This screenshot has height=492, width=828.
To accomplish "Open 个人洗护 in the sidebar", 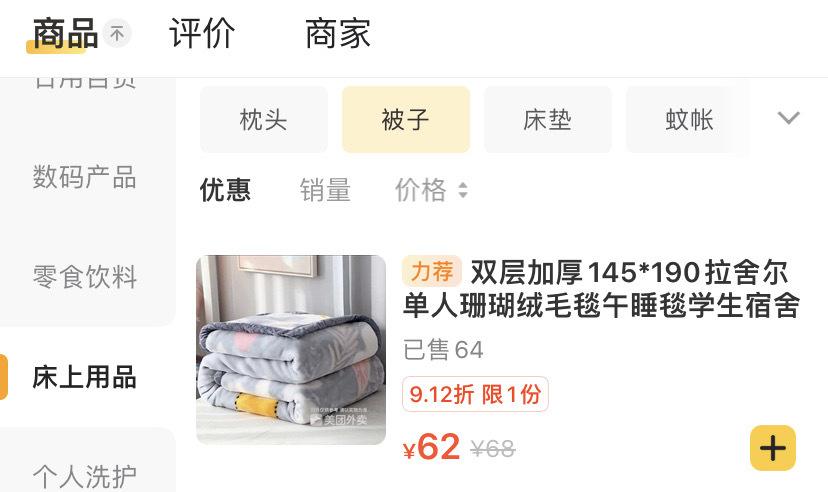I will (85, 476).
